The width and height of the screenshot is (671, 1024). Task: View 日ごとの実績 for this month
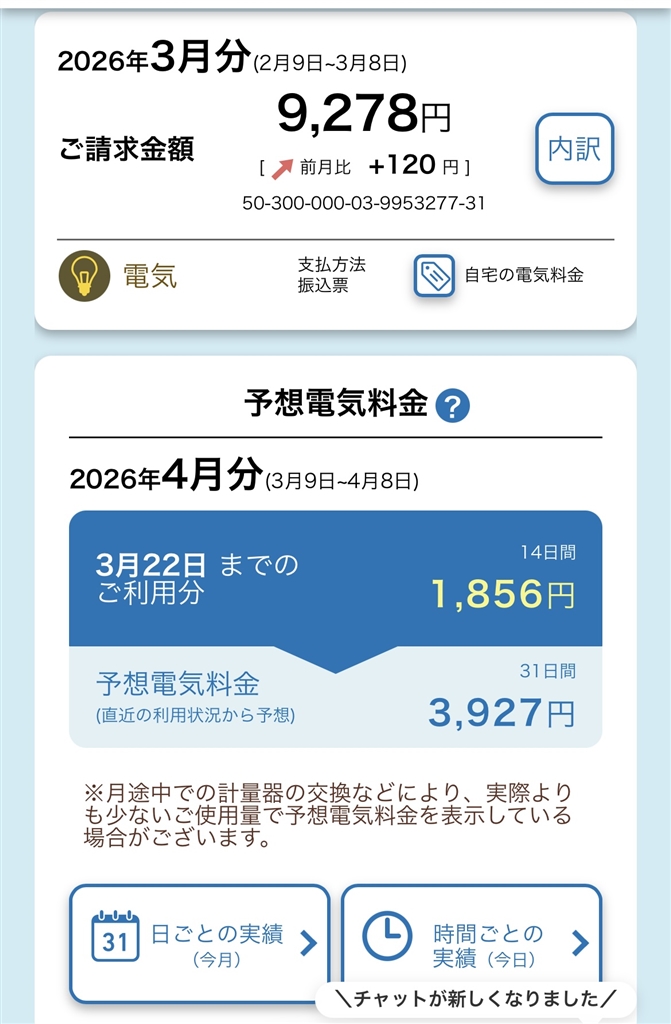(199, 942)
